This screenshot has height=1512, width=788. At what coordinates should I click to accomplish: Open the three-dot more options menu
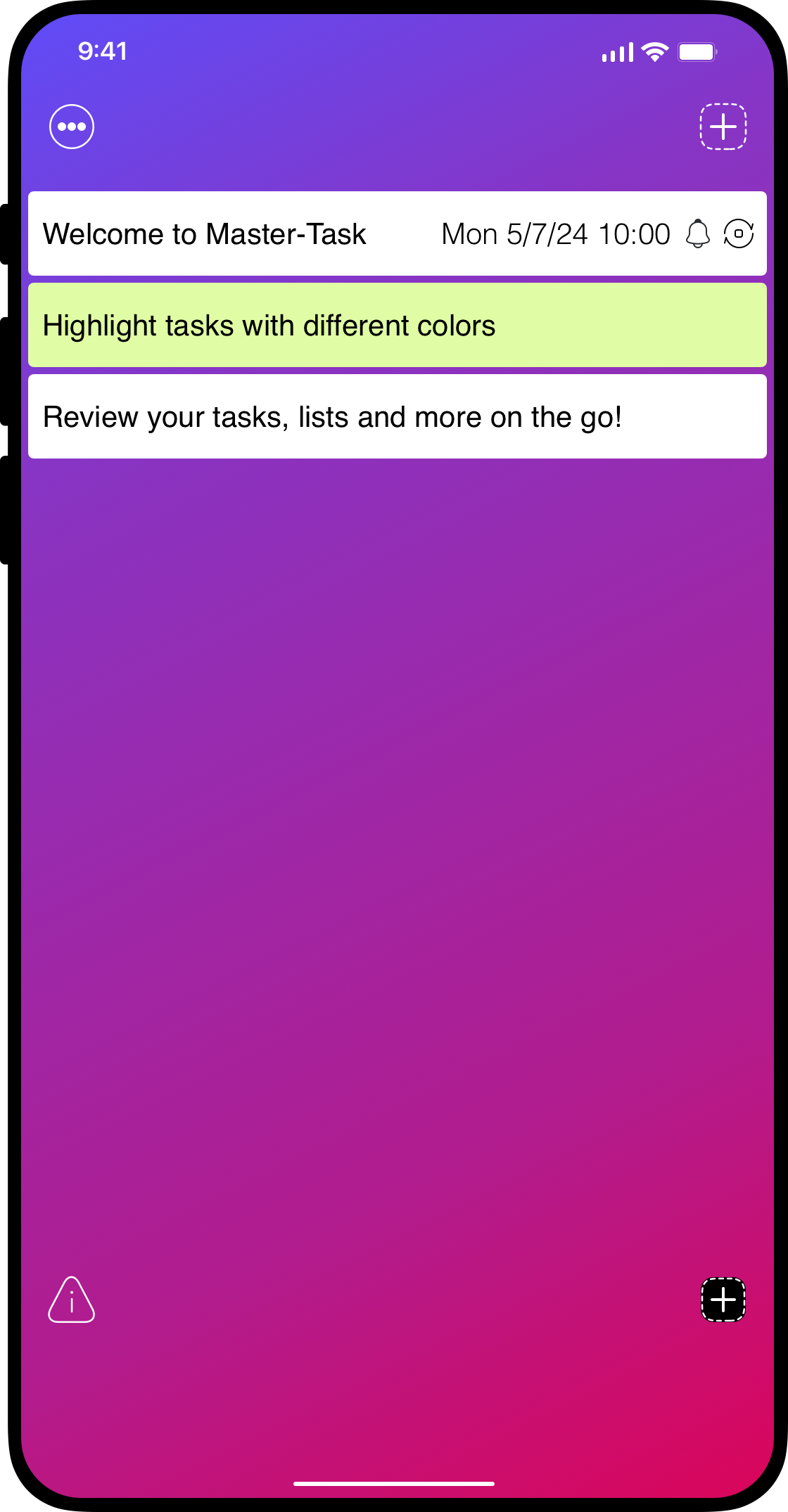72,127
